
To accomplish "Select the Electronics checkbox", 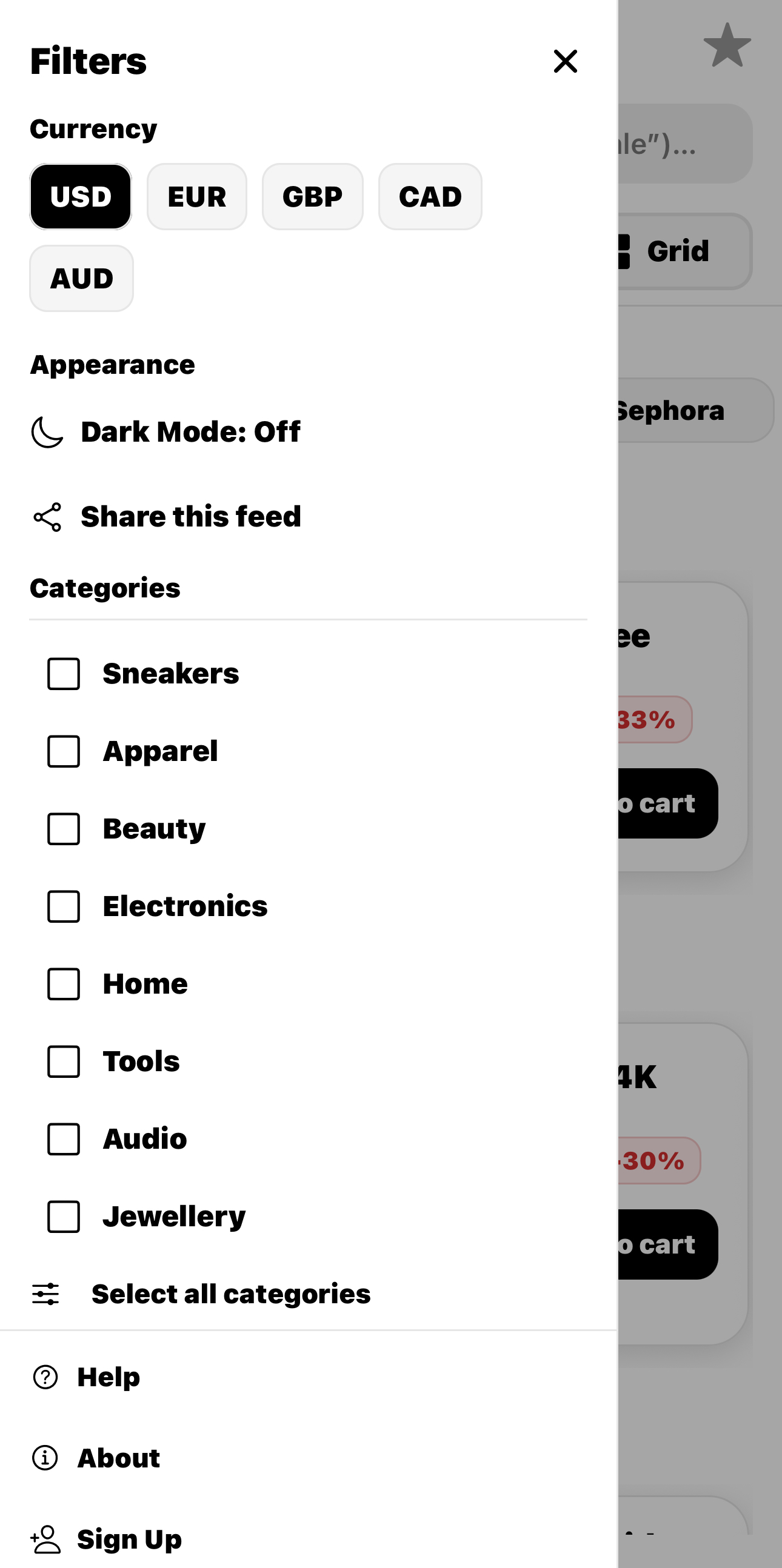I will click(x=64, y=906).
